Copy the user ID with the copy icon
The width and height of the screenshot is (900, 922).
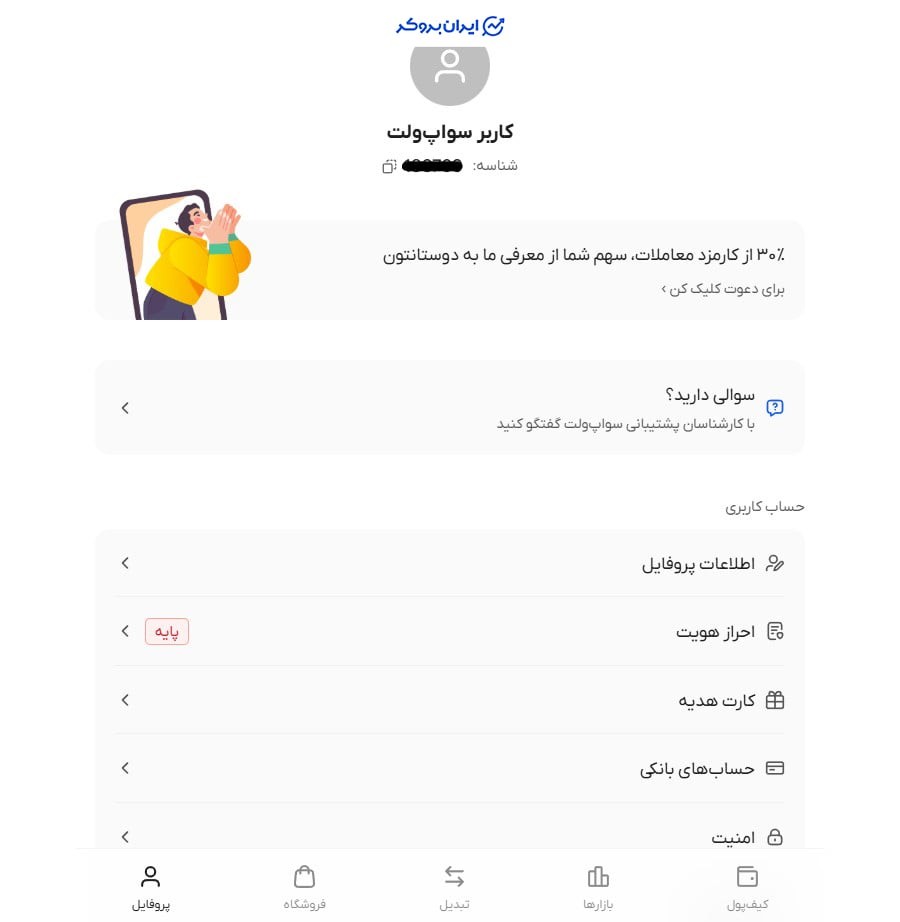389,167
